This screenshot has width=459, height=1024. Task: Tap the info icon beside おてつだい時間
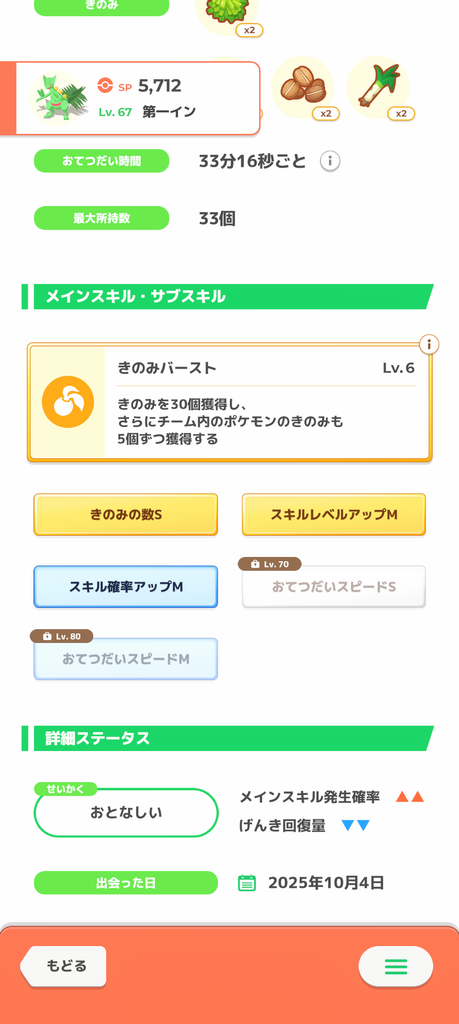pos(330,161)
